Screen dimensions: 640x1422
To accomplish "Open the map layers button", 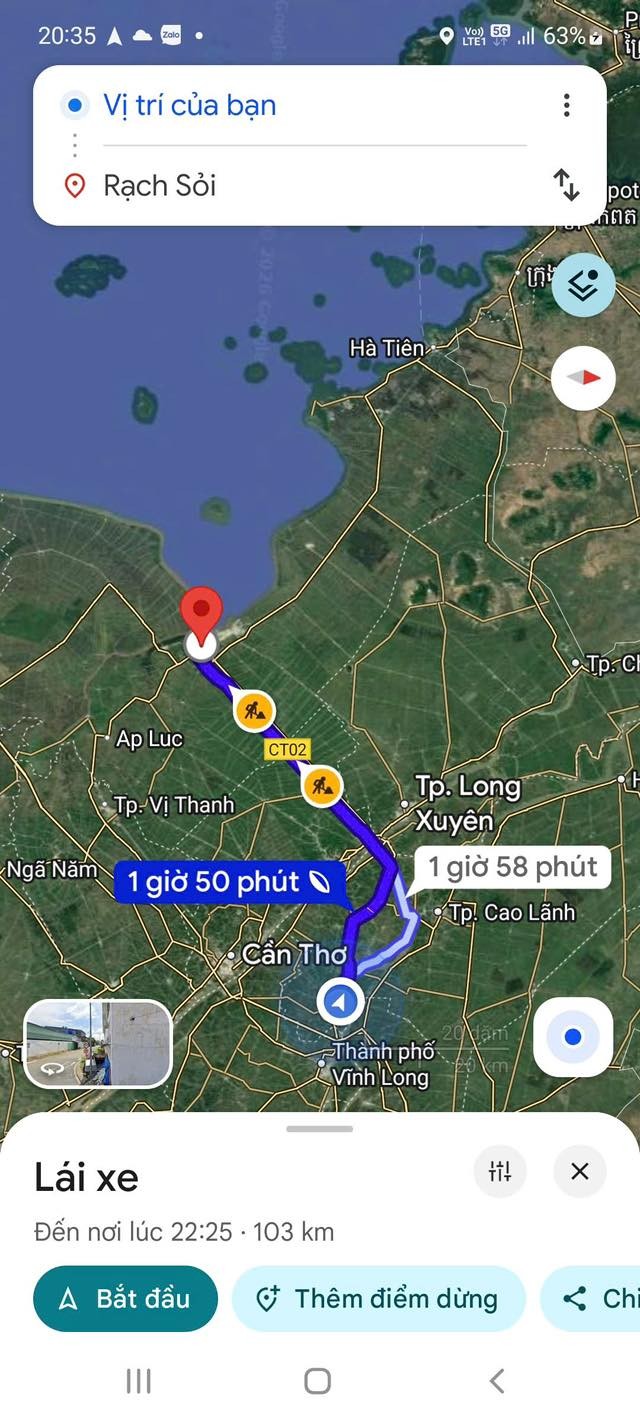I will click(x=583, y=286).
